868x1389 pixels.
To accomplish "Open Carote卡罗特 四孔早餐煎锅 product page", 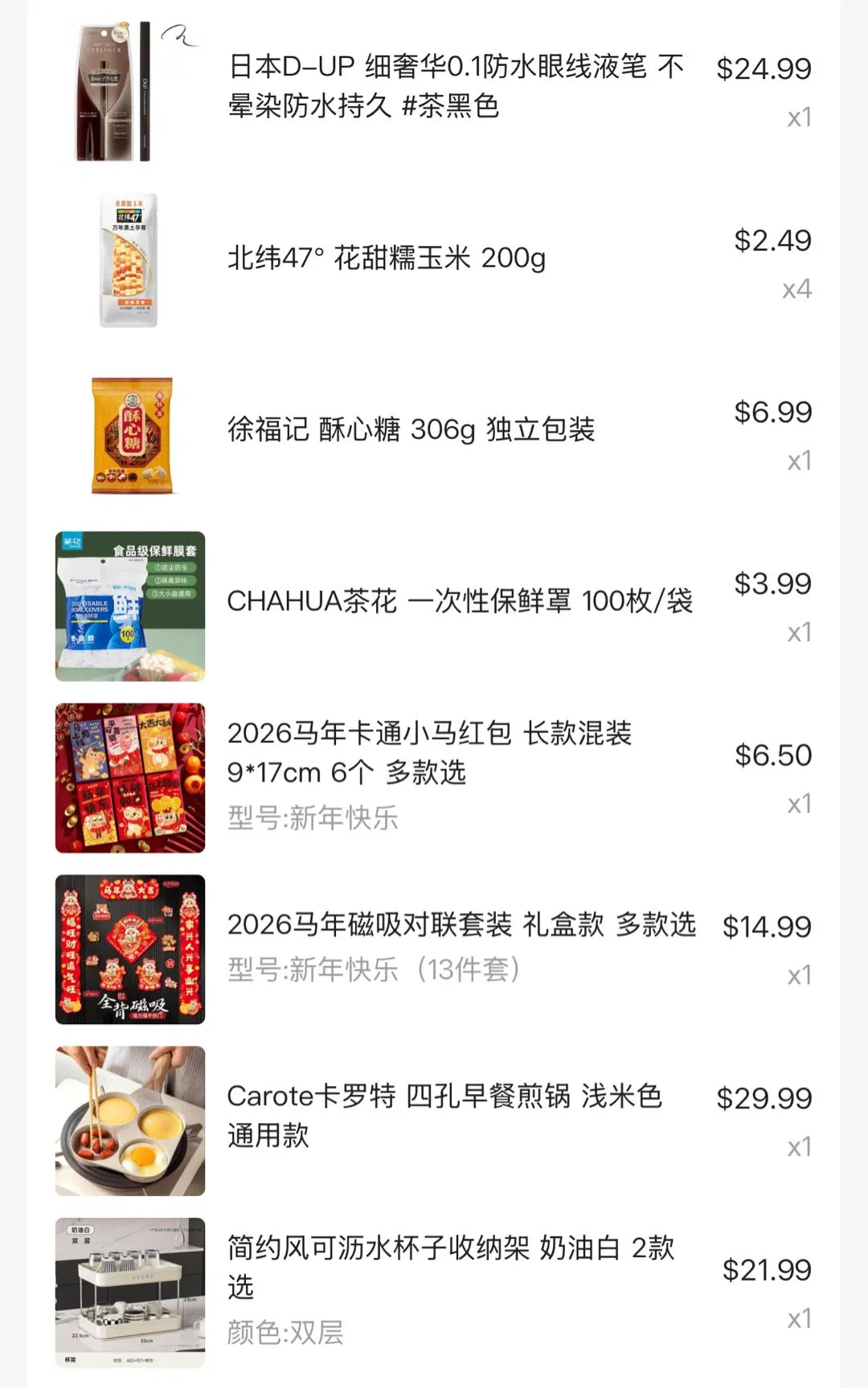I will [444, 1115].
